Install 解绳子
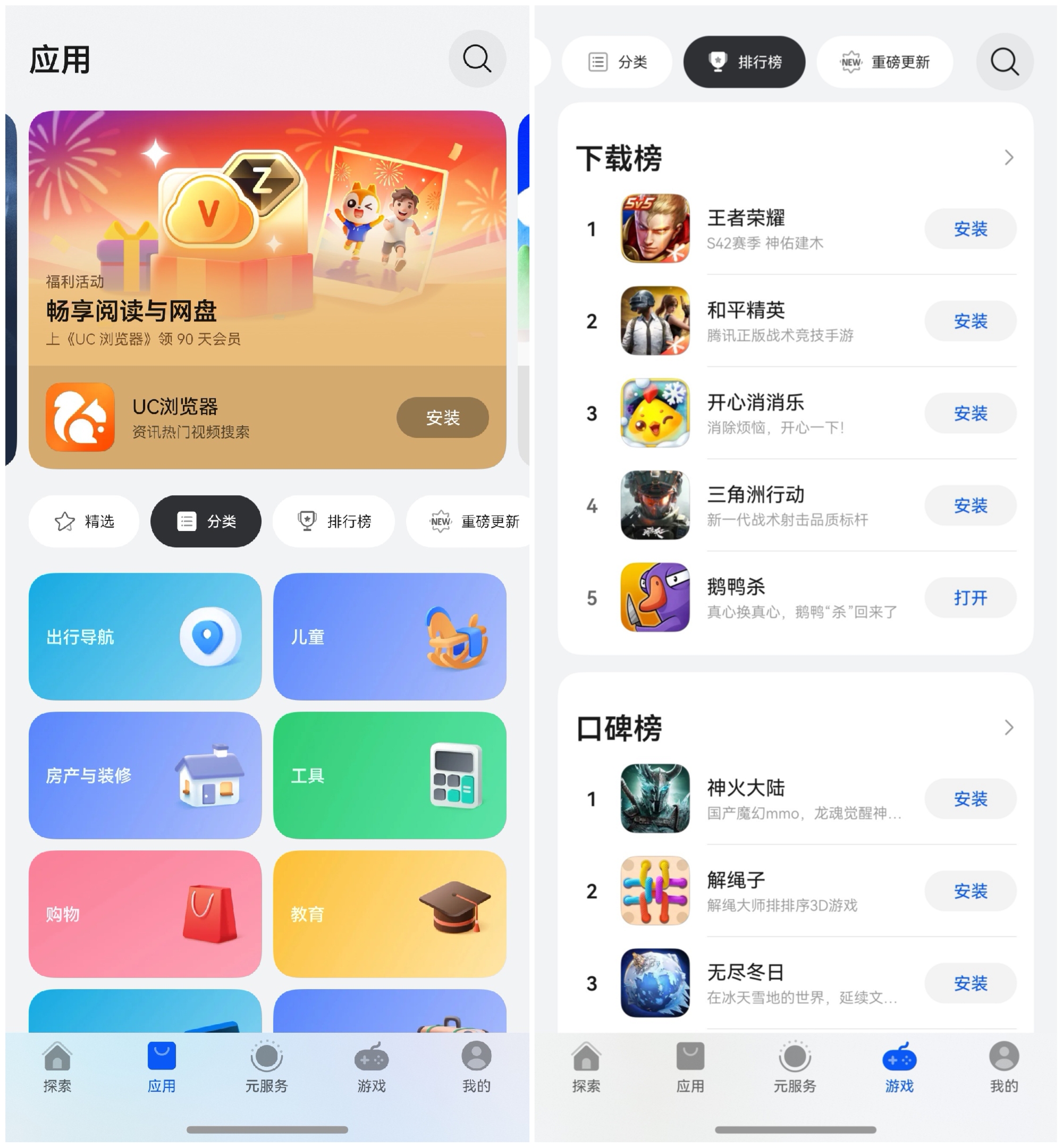 970,891
